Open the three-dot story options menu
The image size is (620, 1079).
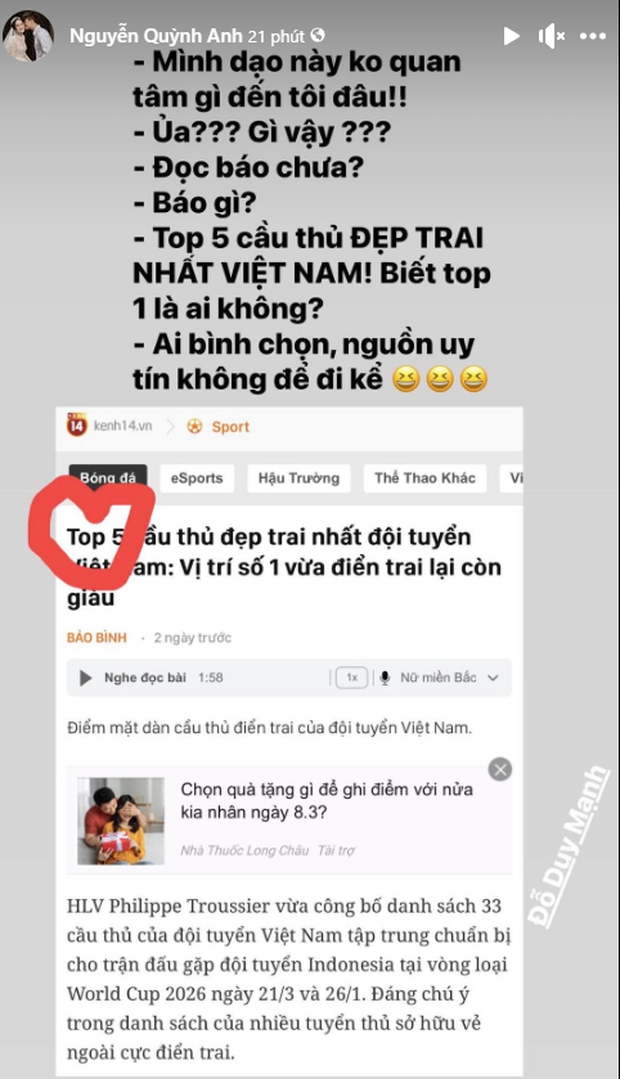click(x=592, y=36)
